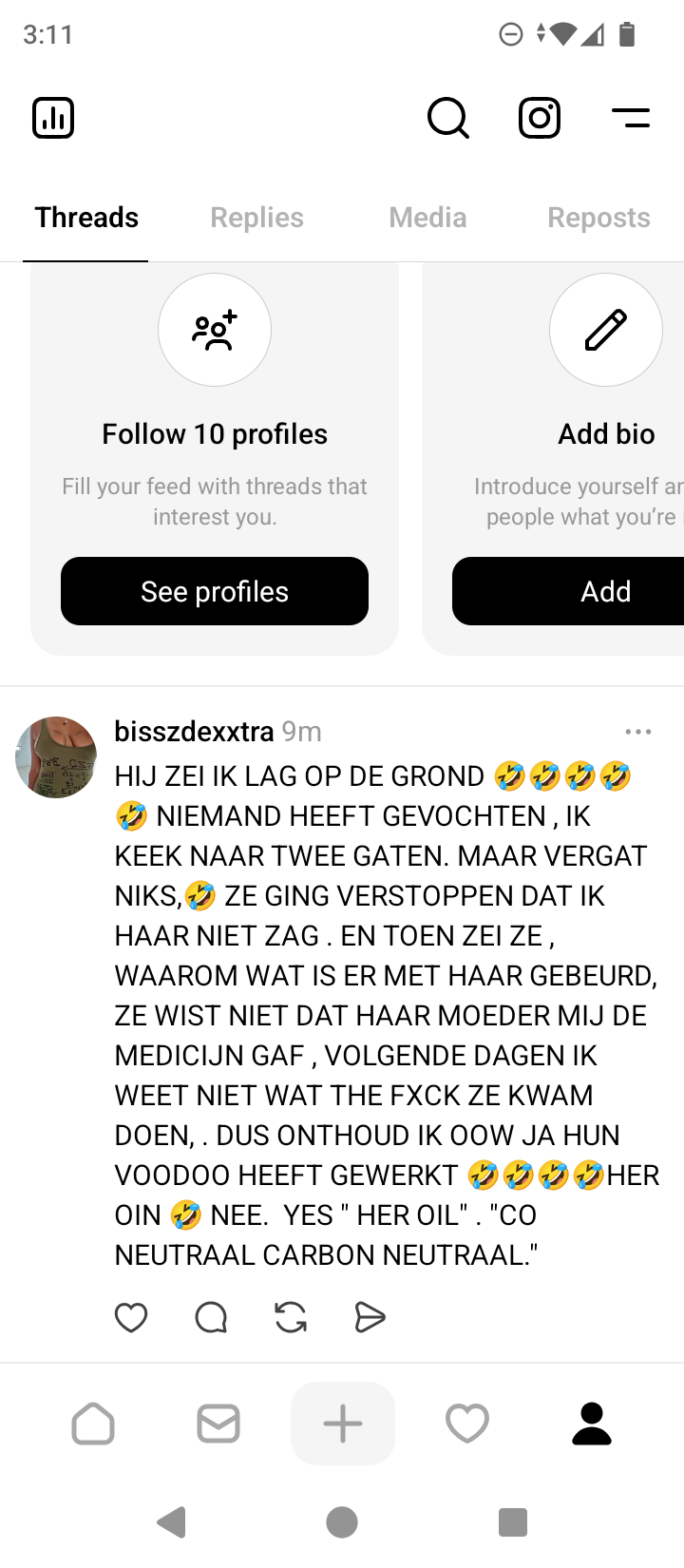Switch to the Reposts tab

coord(598,218)
